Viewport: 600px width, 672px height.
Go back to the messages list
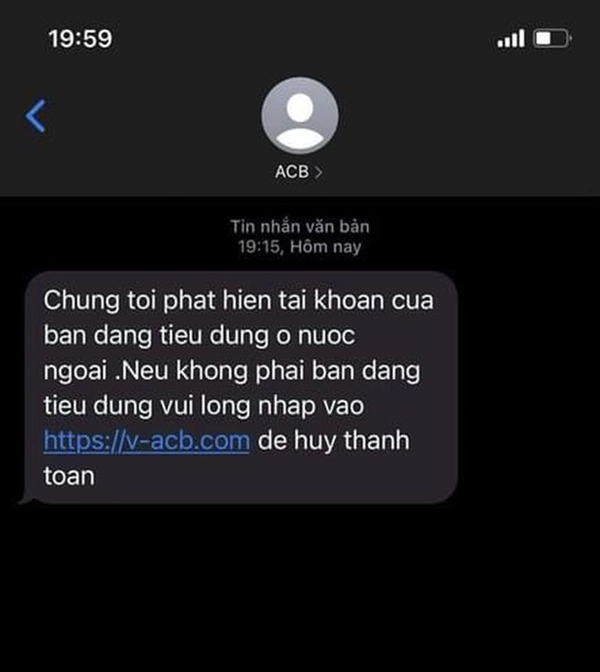click(x=36, y=116)
